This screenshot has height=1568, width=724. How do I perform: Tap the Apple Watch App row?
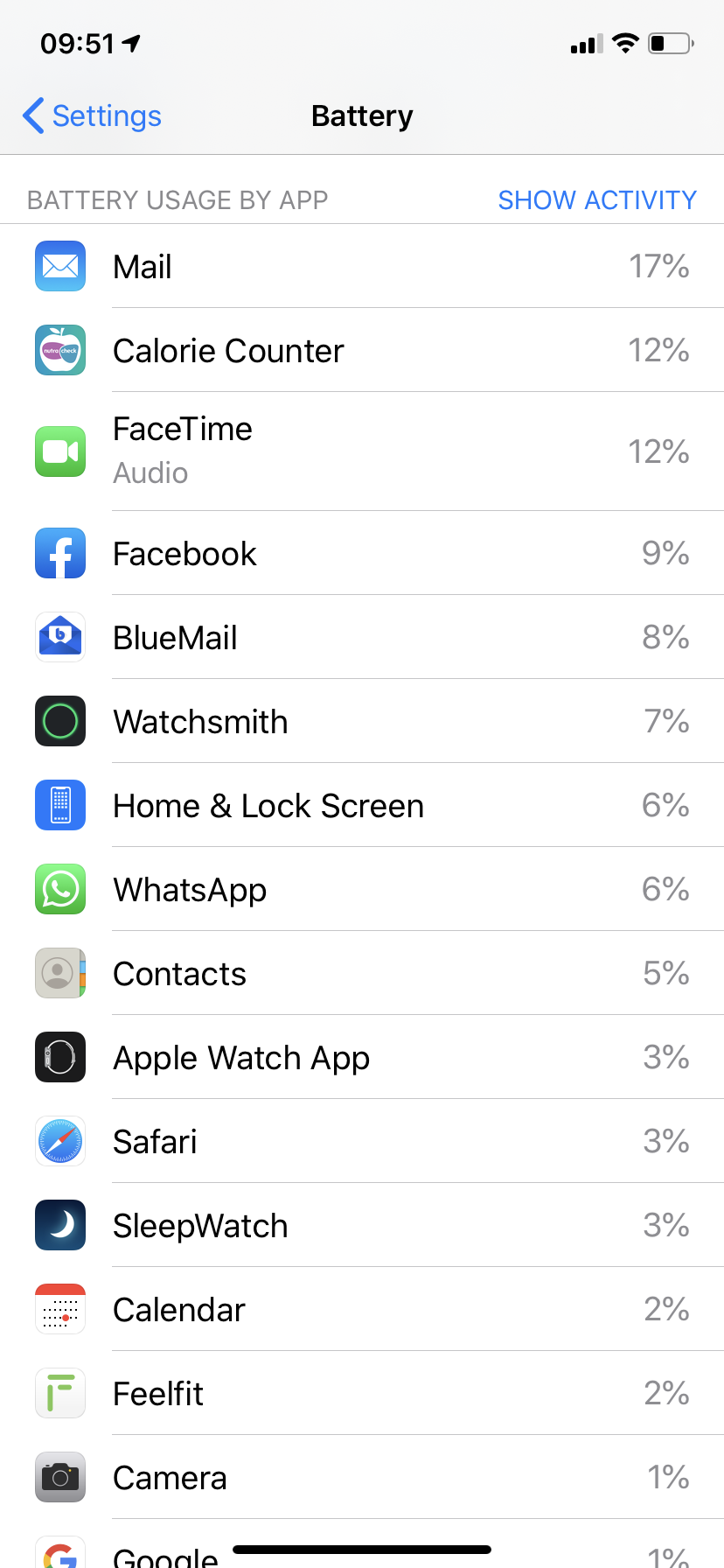pyautogui.click(x=362, y=1058)
